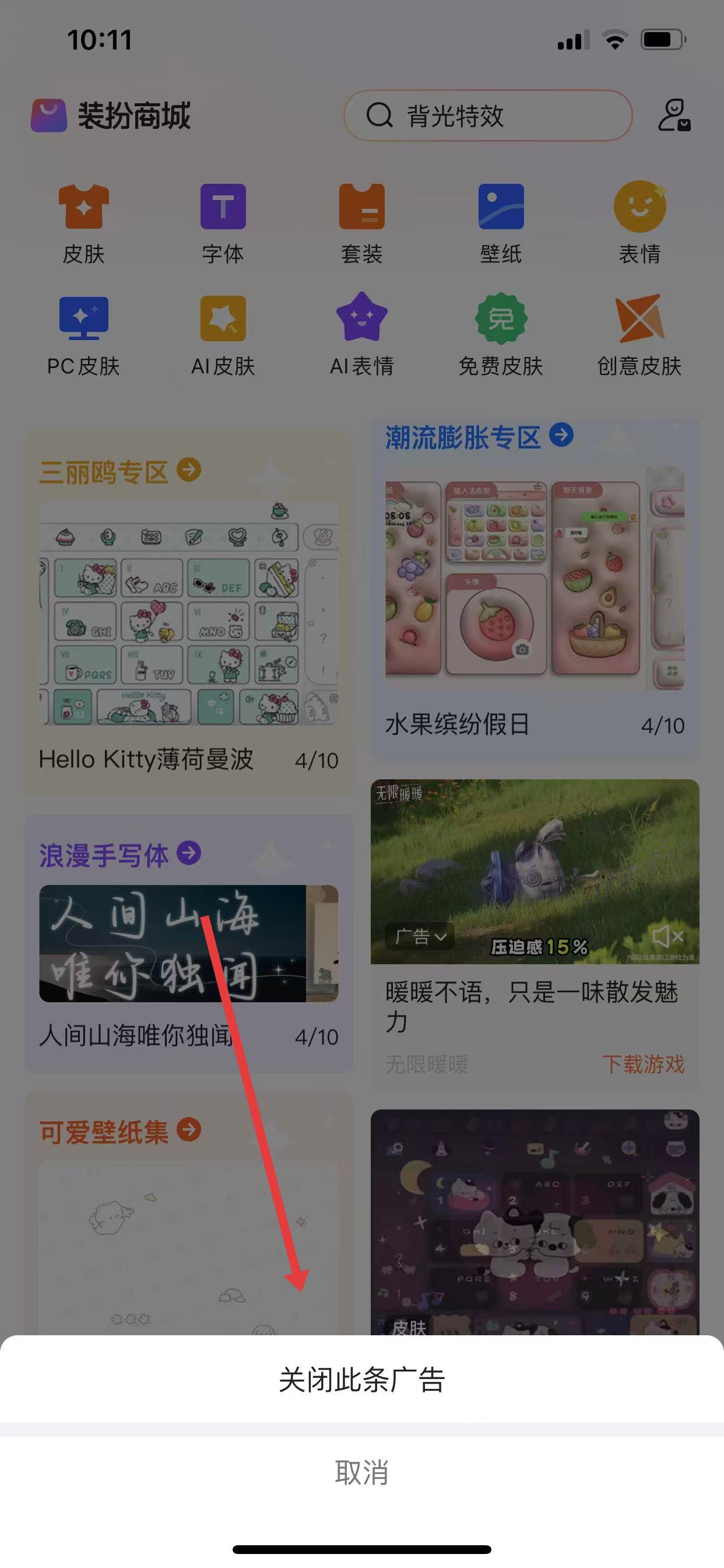The image size is (724, 1568).
Task: Select 关闭此条广告 to close this ad
Action: pos(362,1380)
